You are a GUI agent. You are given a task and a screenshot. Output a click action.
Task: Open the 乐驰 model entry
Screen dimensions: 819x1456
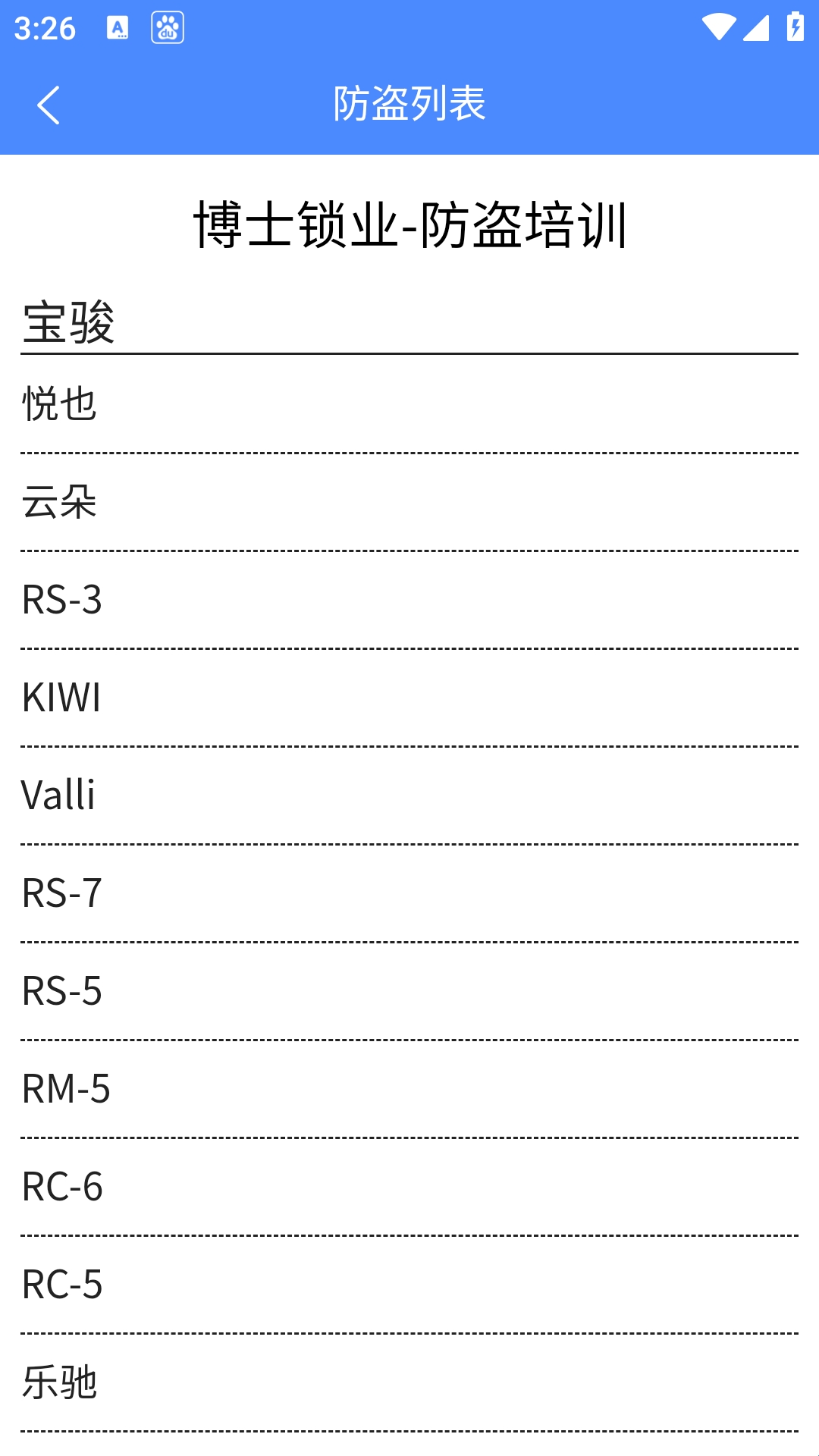pos(409,1382)
